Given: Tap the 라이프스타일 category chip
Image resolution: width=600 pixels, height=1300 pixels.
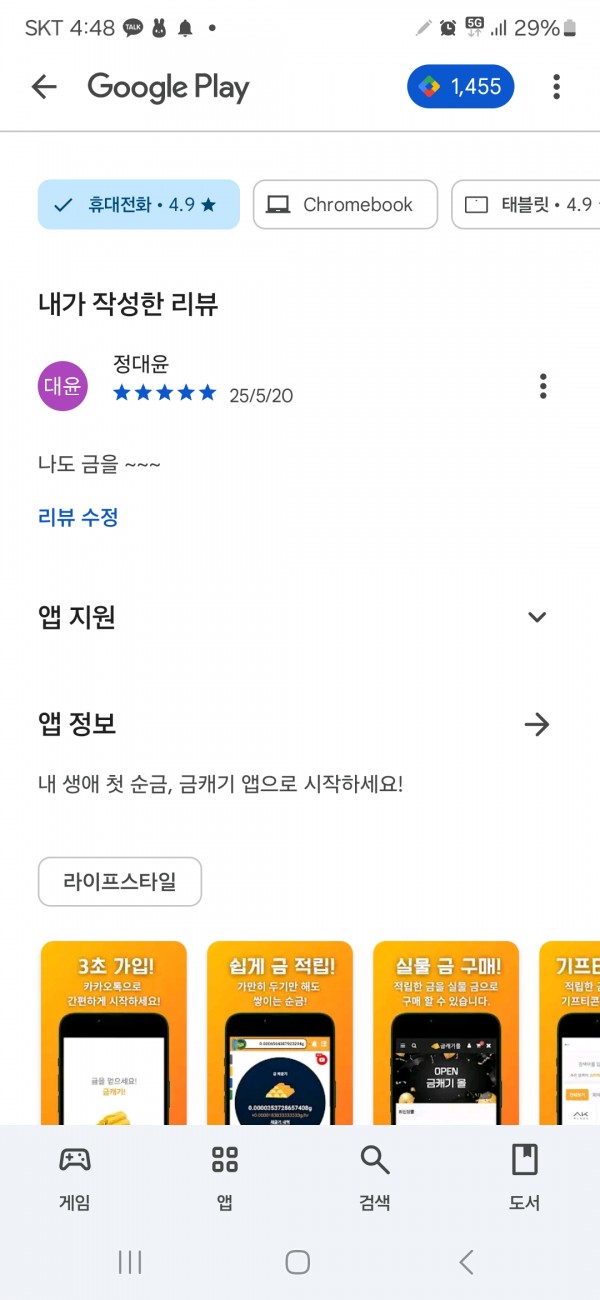Looking at the screenshot, I should tap(120, 882).
